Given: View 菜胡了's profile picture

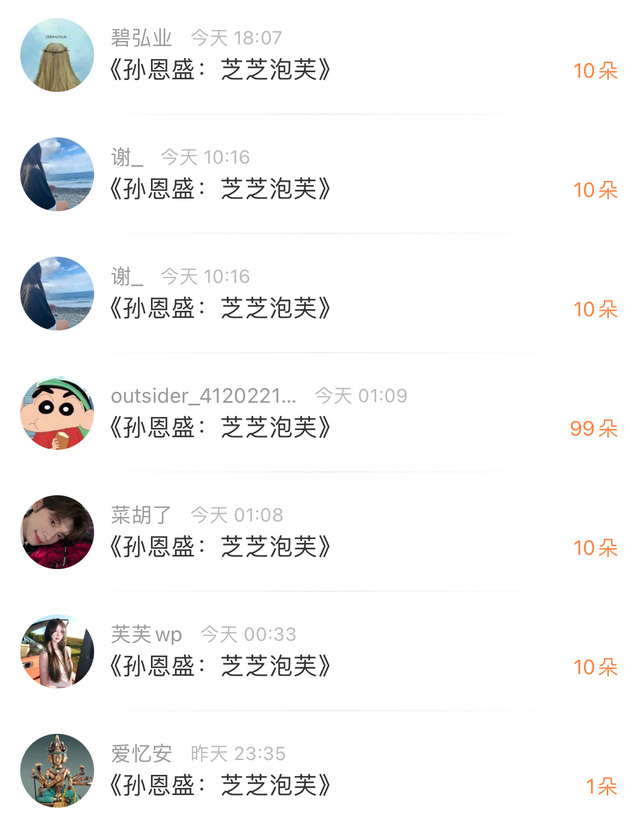Looking at the screenshot, I should (x=57, y=532).
